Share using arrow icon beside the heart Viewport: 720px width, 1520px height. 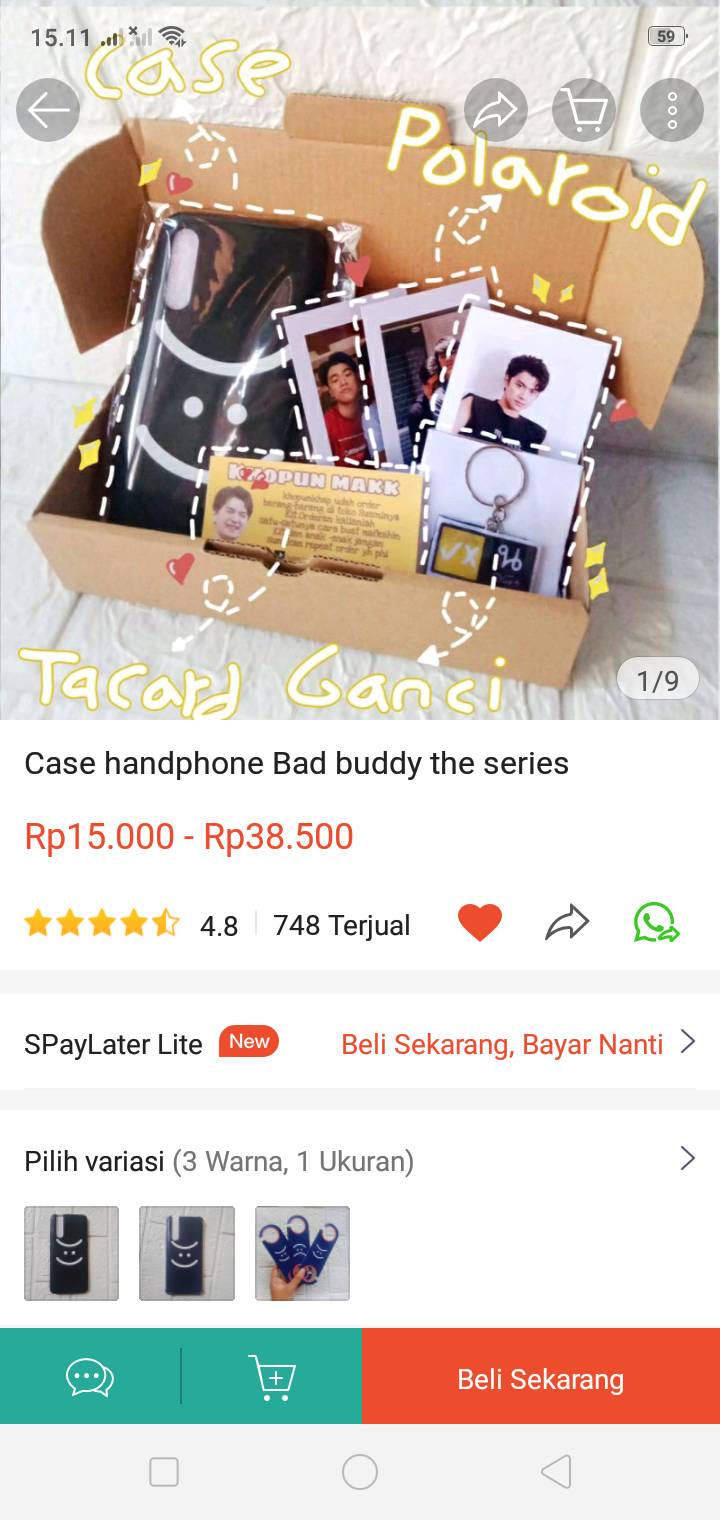click(x=567, y=923)
